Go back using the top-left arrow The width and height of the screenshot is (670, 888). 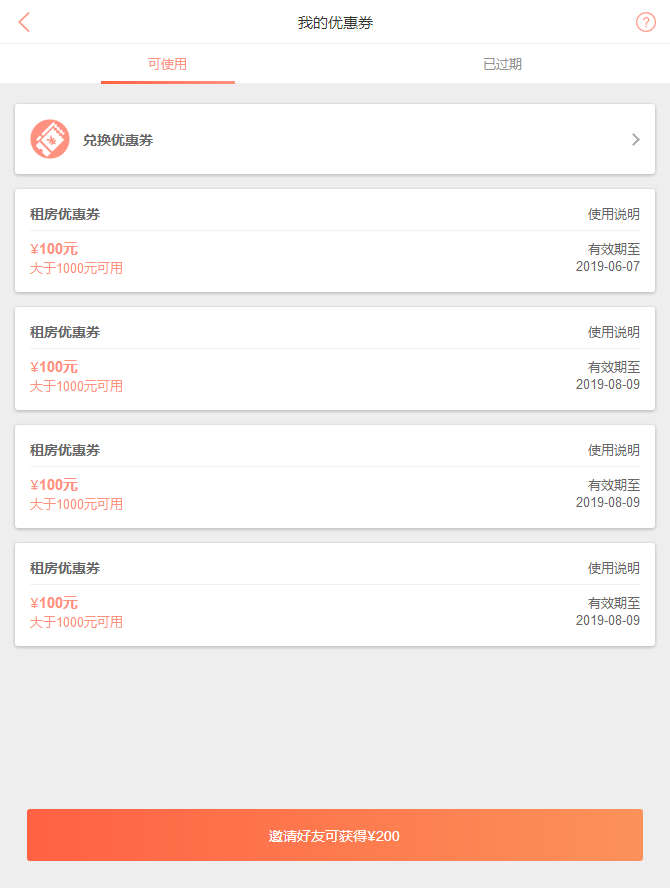(24, 22)
